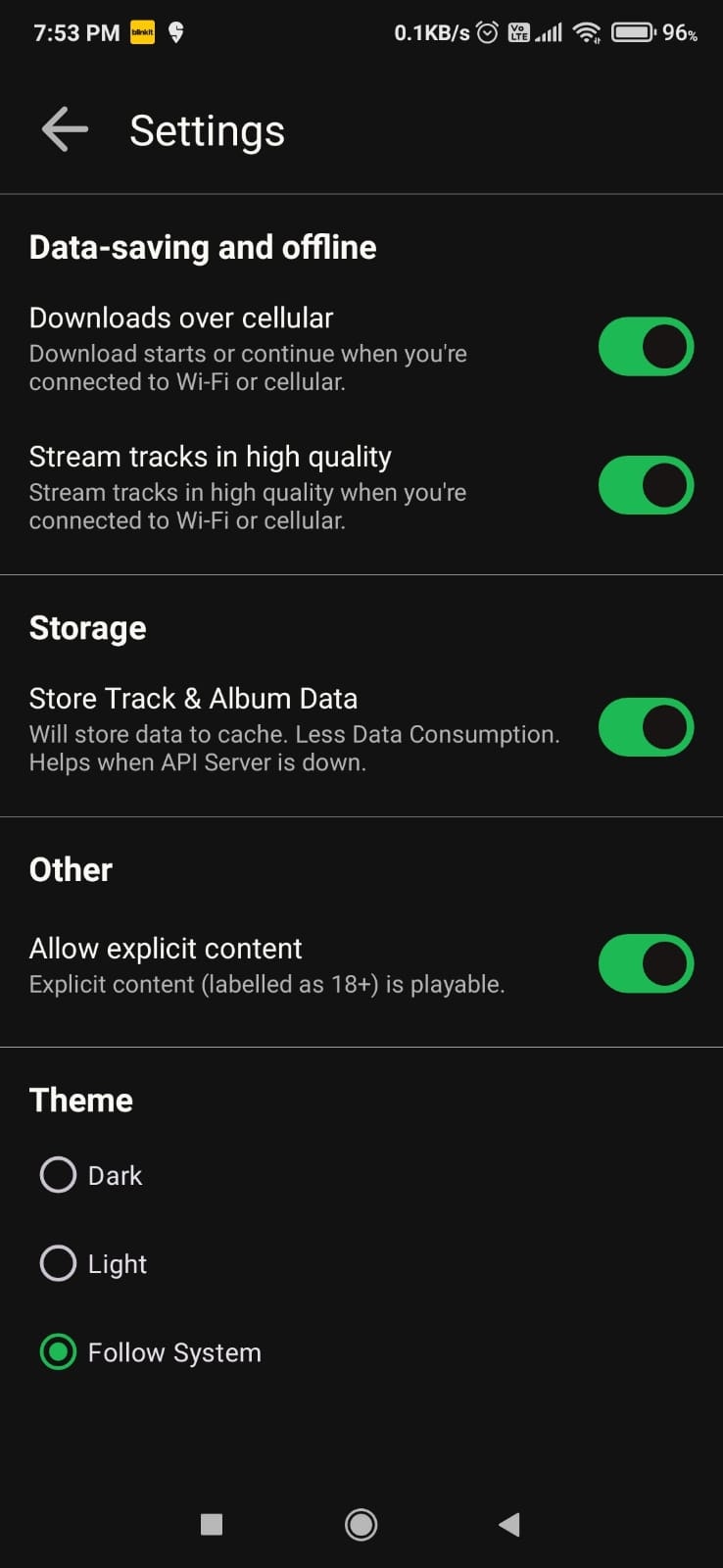Tap the alarm clock status bar icon
Screen dimensions: 723x1568
(x=486, y=31)
